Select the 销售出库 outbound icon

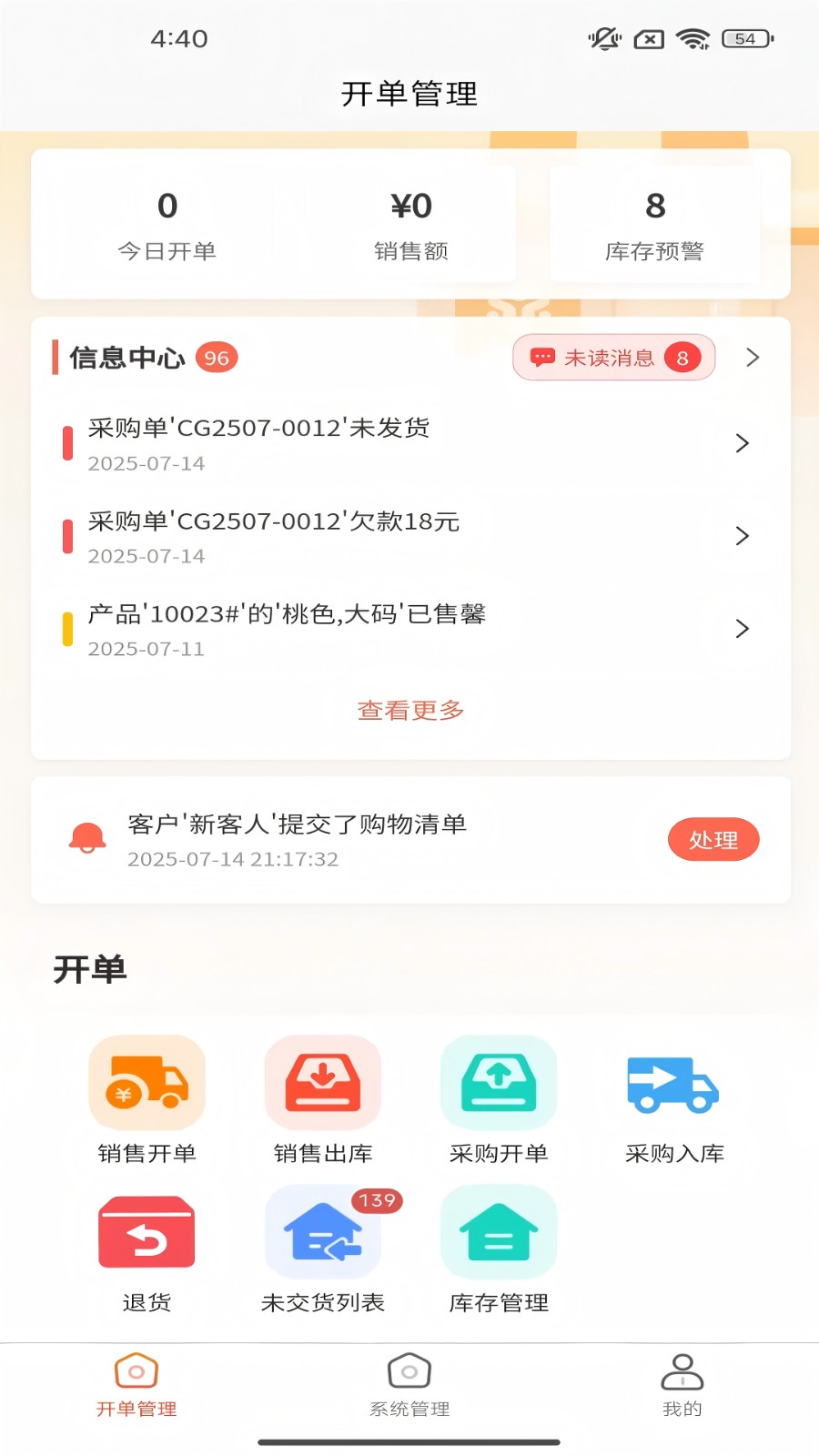click(322, 1083)
